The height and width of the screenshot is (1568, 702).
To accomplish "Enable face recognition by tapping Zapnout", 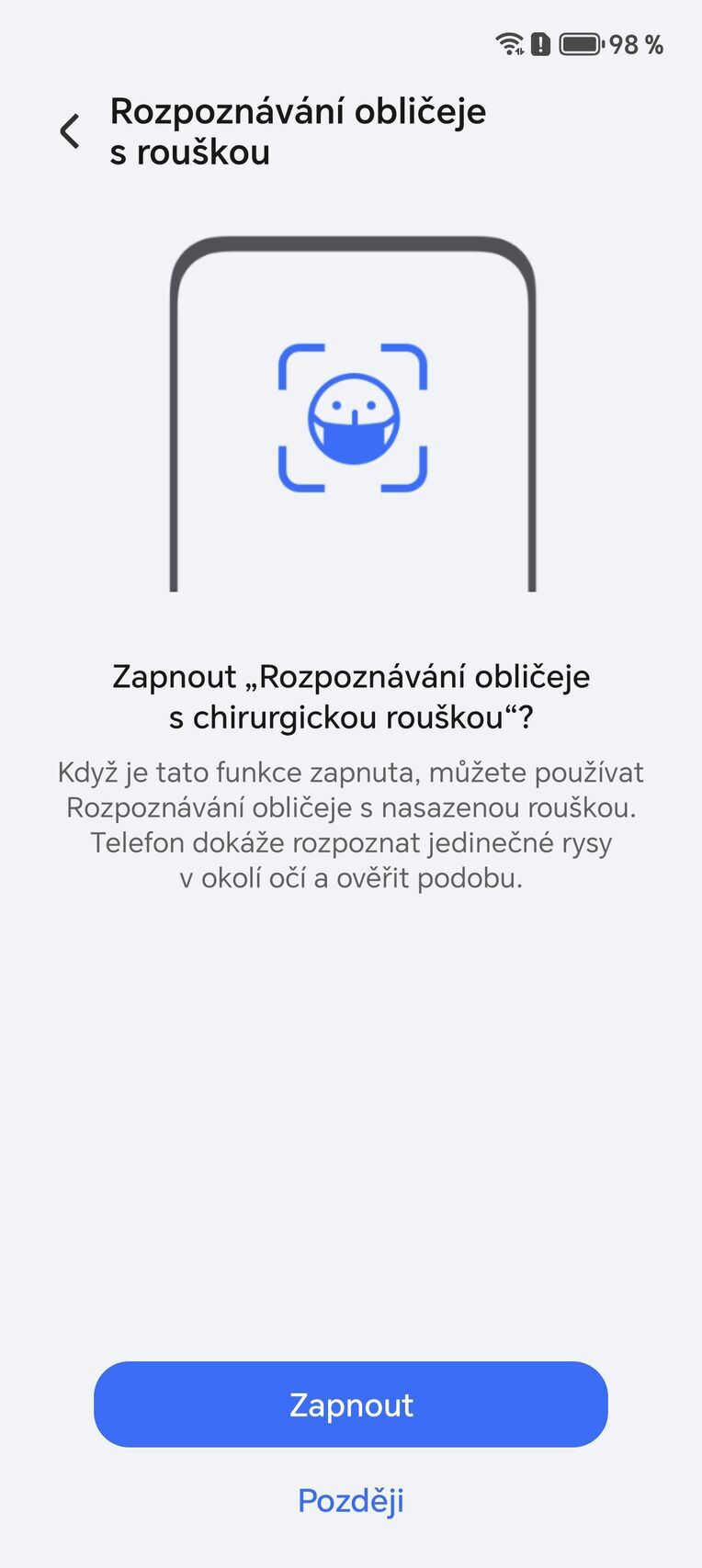I will tap(351, 1404).
